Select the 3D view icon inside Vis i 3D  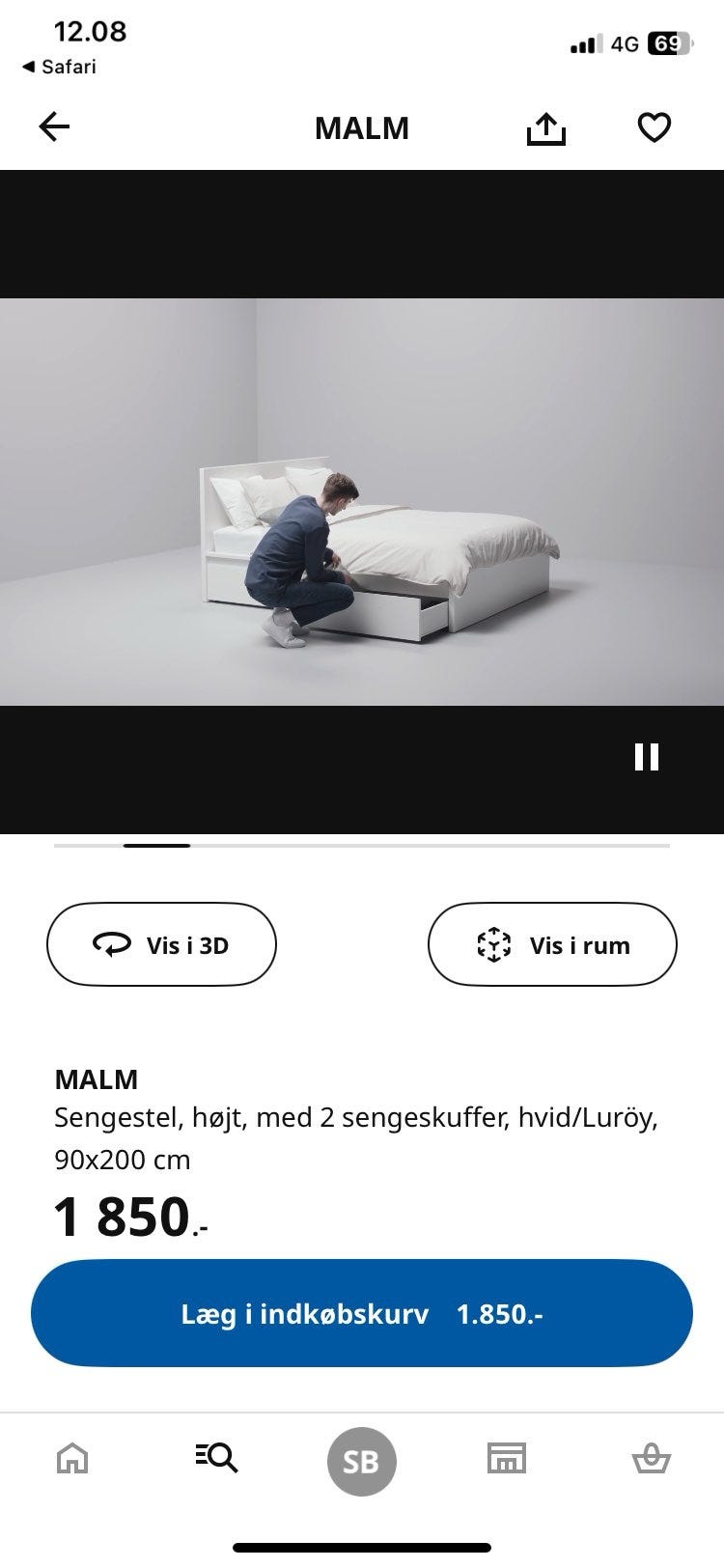(x=111, y=944)
